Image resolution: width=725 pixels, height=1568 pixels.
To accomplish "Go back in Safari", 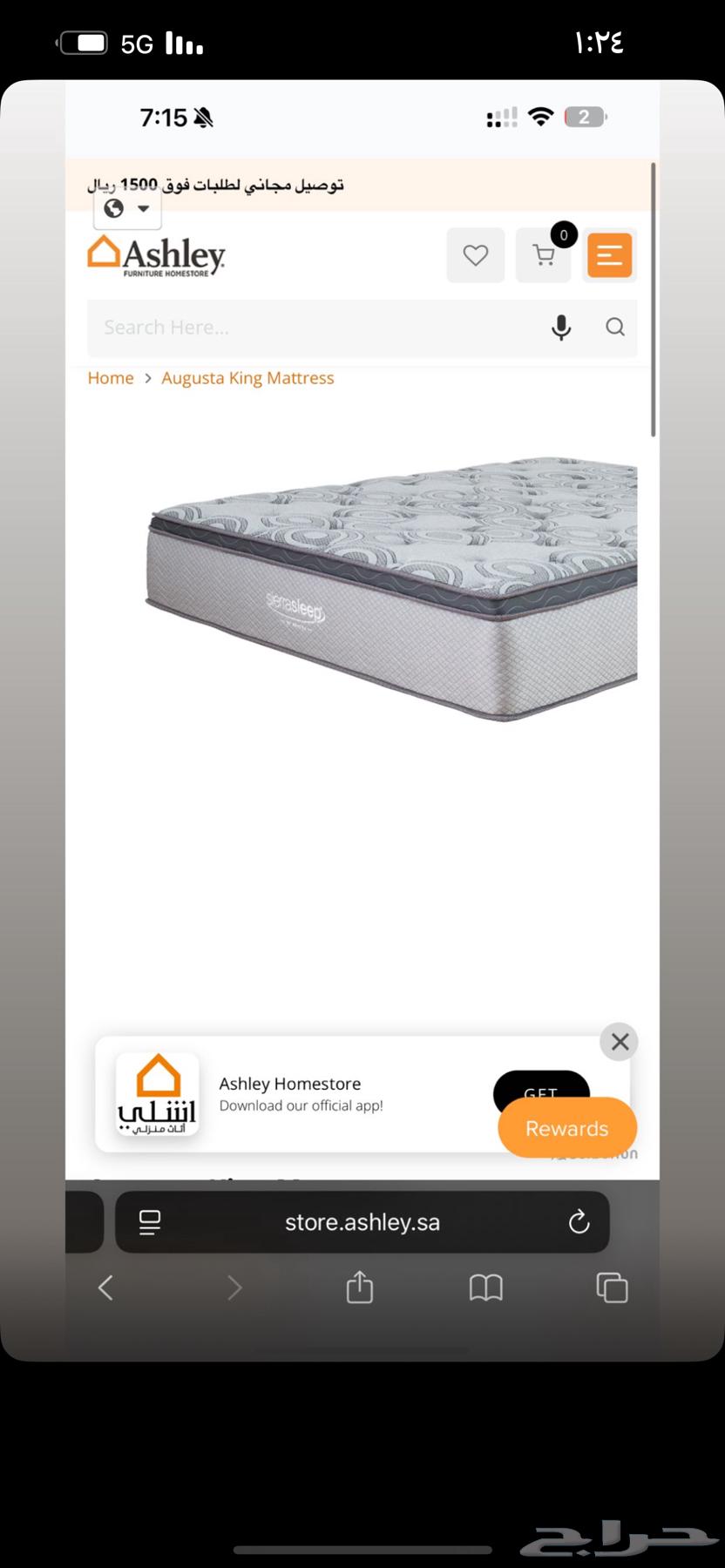I will [106, 1288].
